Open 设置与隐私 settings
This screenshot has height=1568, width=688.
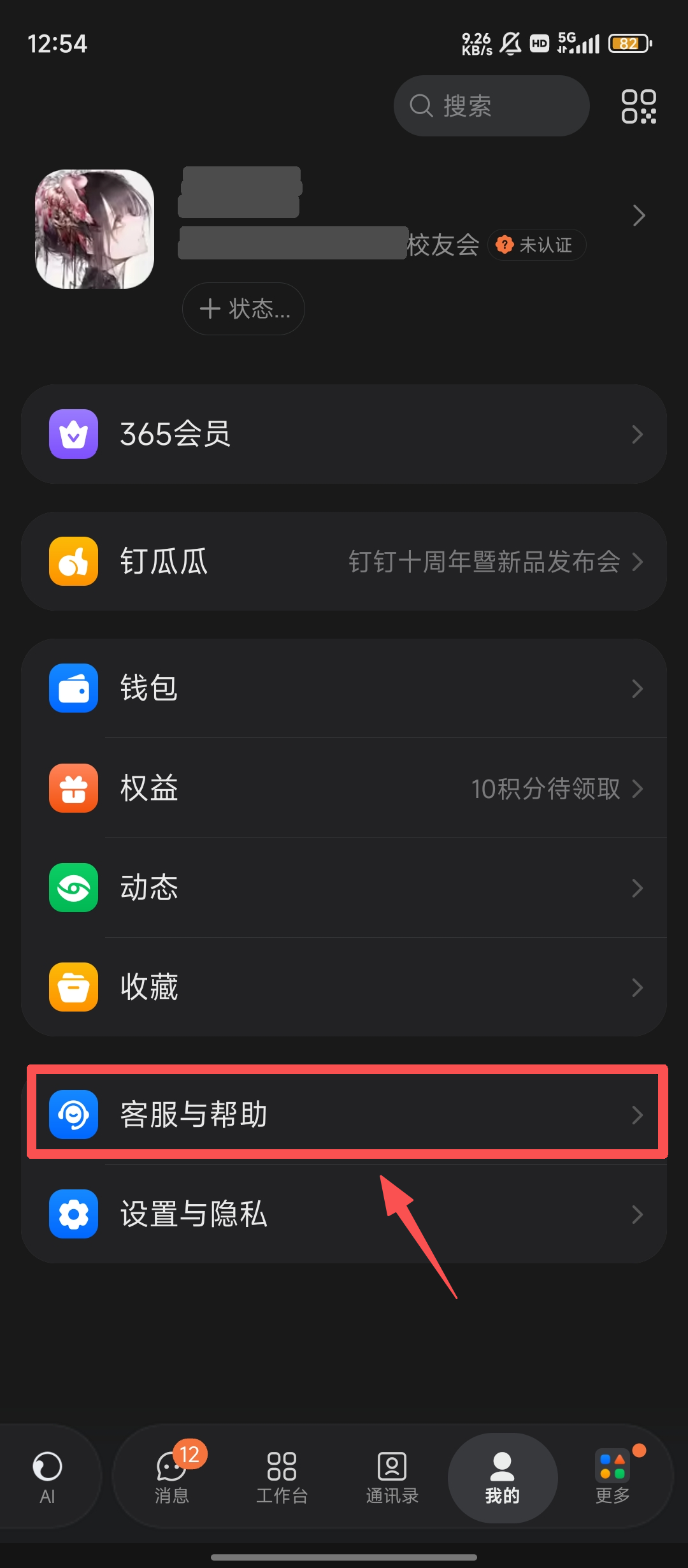(x=344, y=1214)
